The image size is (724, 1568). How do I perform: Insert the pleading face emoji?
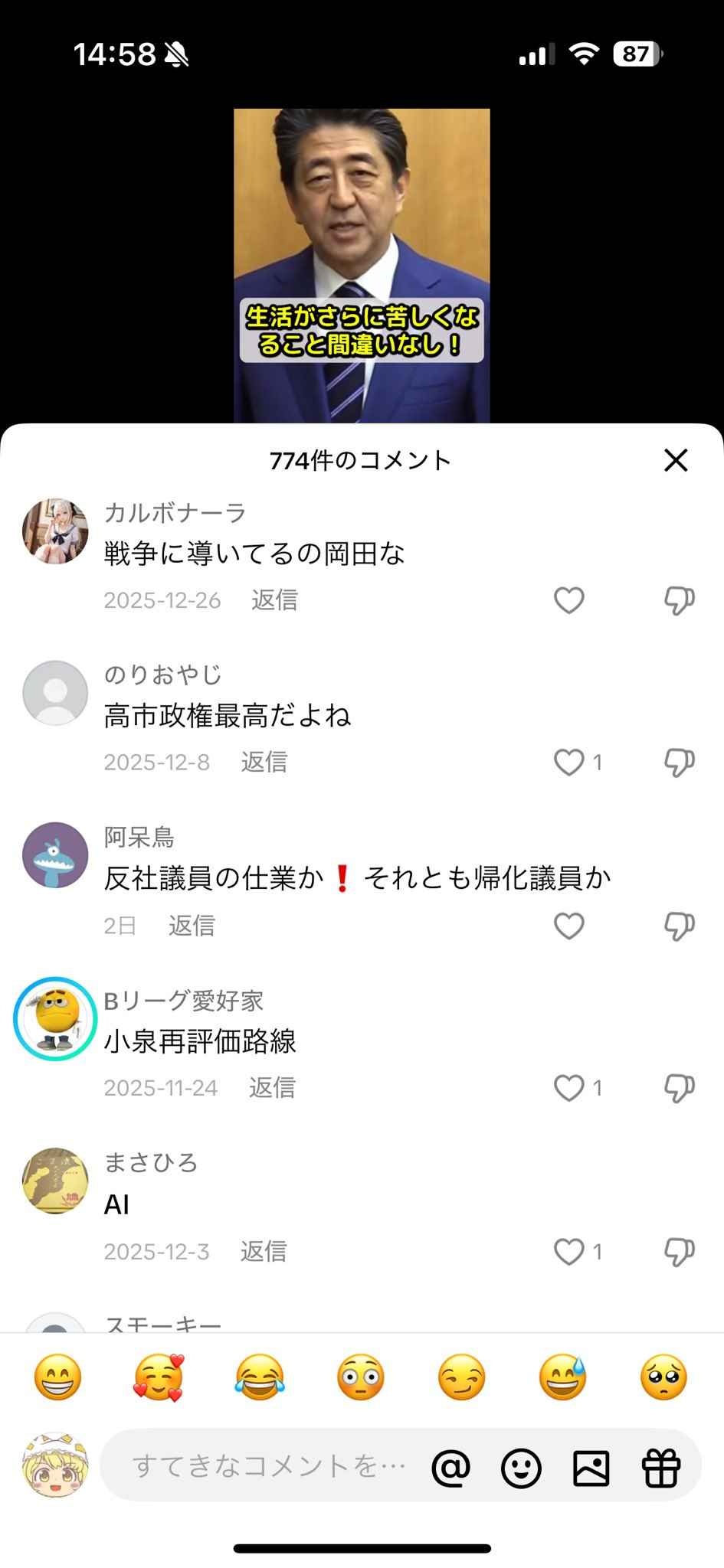tap(663, 1377)
